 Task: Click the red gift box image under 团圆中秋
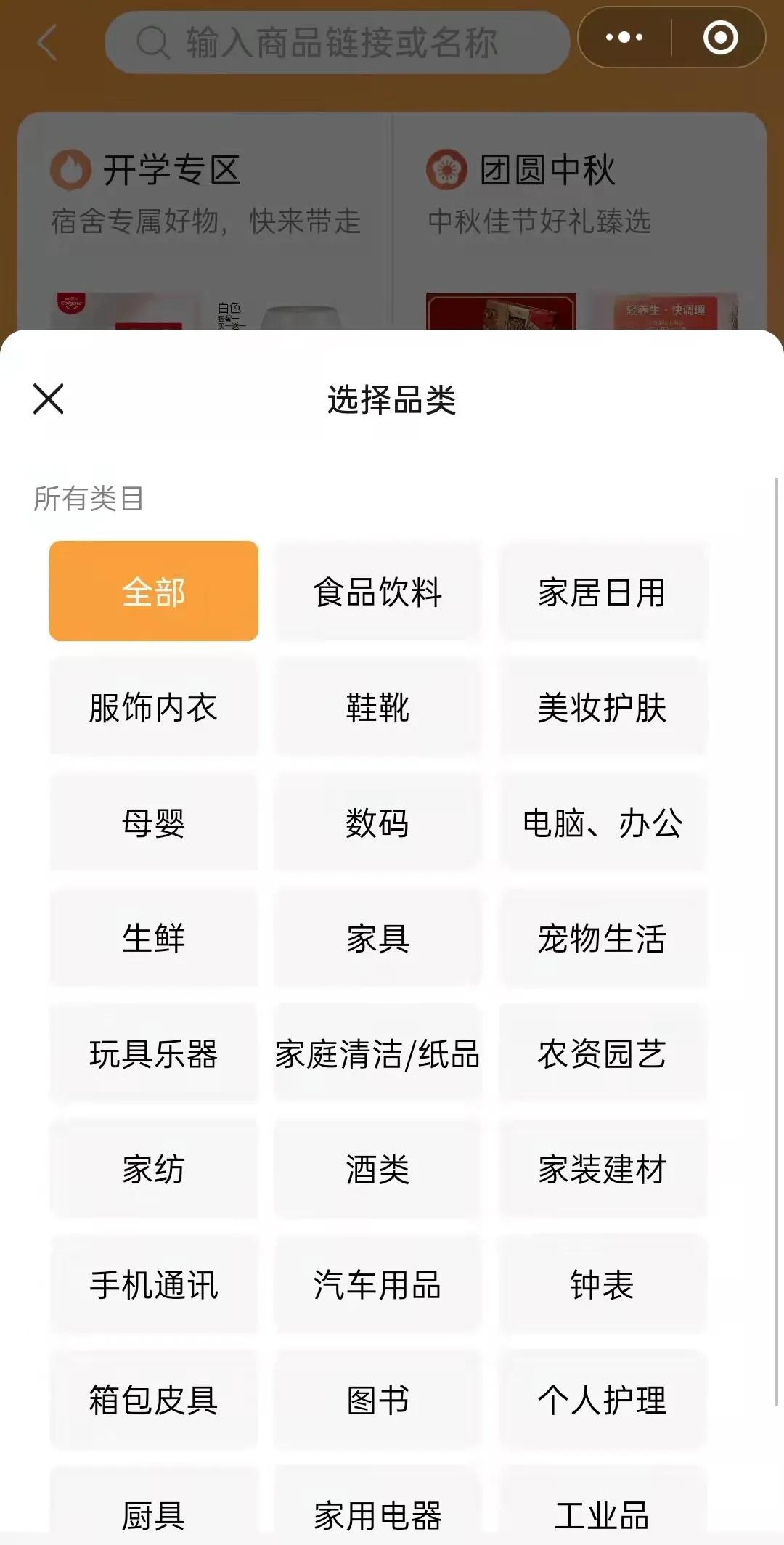pyautogui.click(x=501, y=312)
